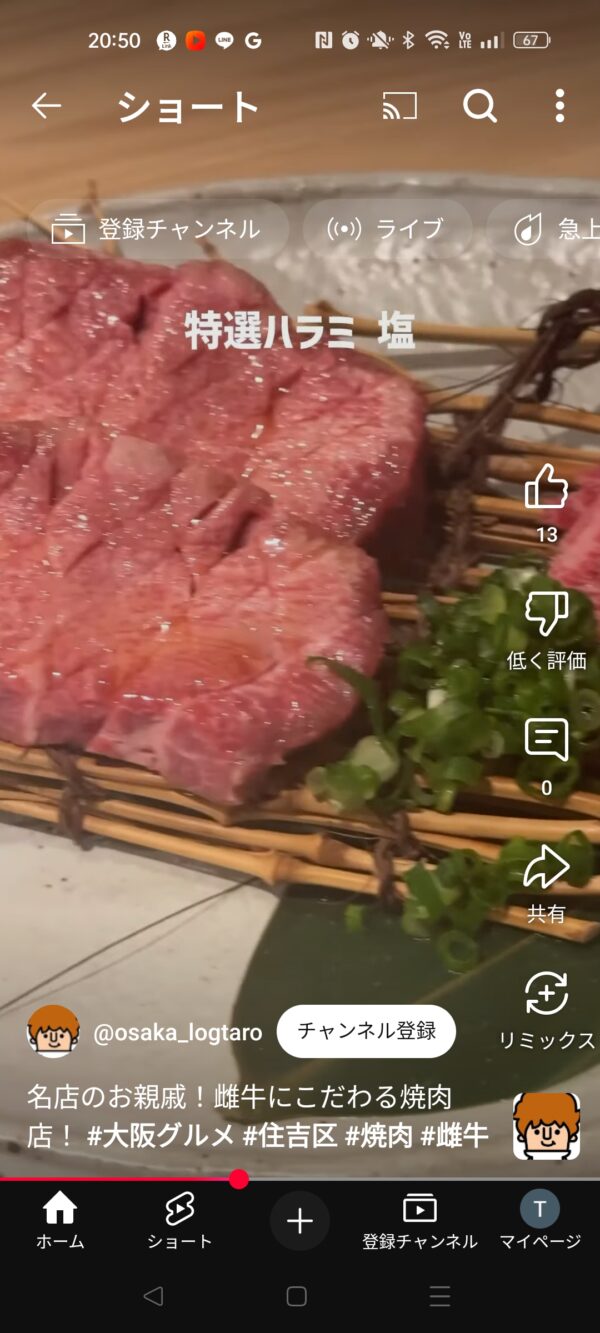Switch to the ホーム tab
This screenshot has height=1333, width=600.
[60, 1221]
